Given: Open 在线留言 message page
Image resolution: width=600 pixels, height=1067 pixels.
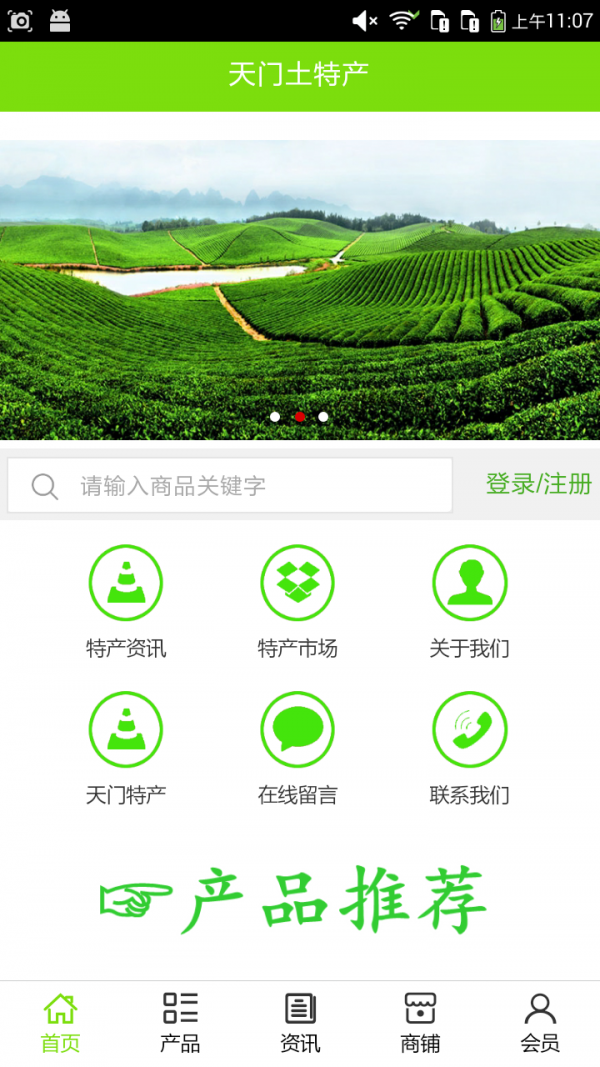Looking at the screenshot, I should click(x=297, y=748).
